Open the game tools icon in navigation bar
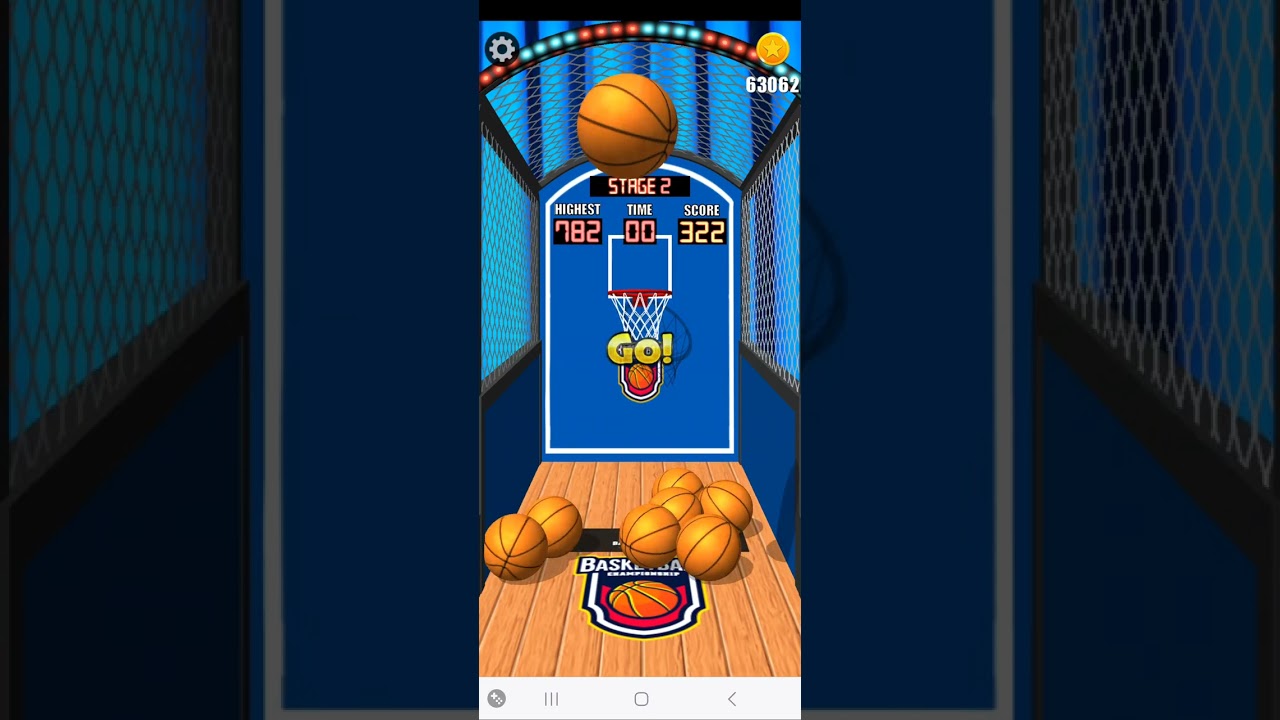This screenshot has width=1280, height=720. click(x=496, y=699)
